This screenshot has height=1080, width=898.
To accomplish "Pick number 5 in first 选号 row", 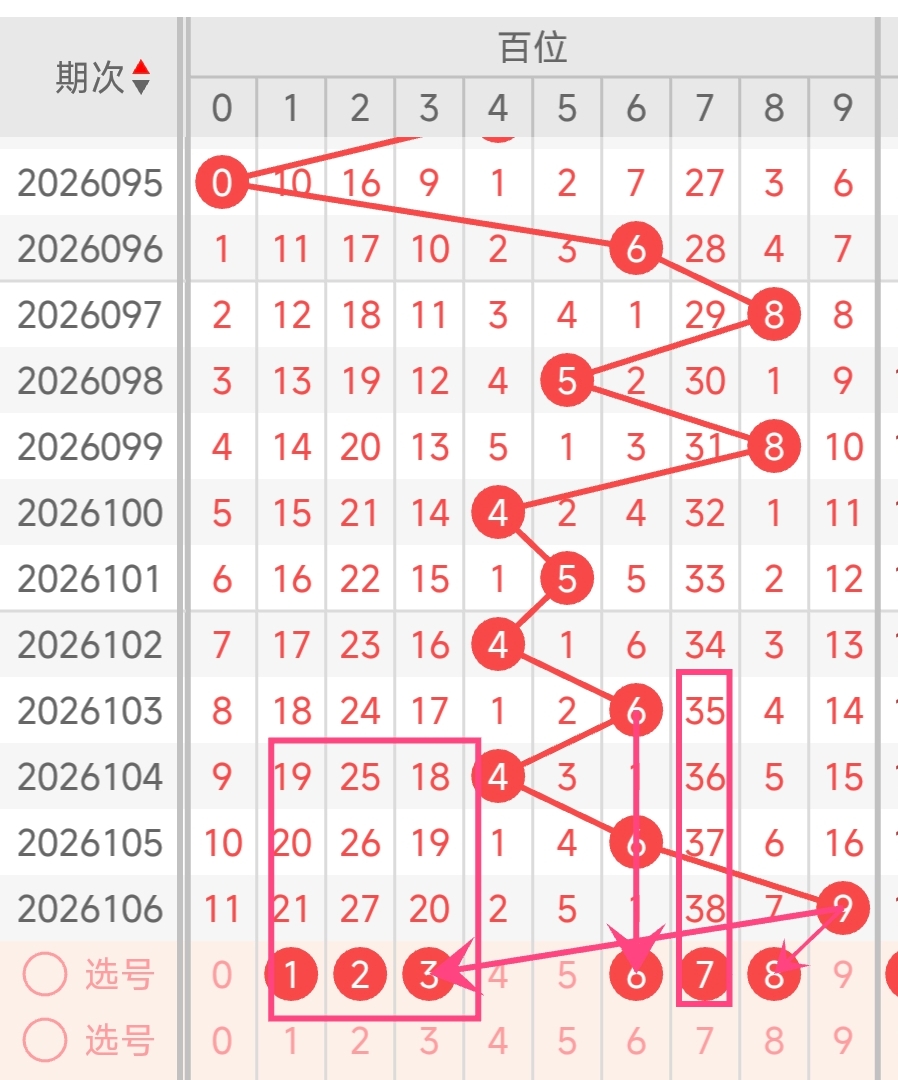I will [567, 974].
